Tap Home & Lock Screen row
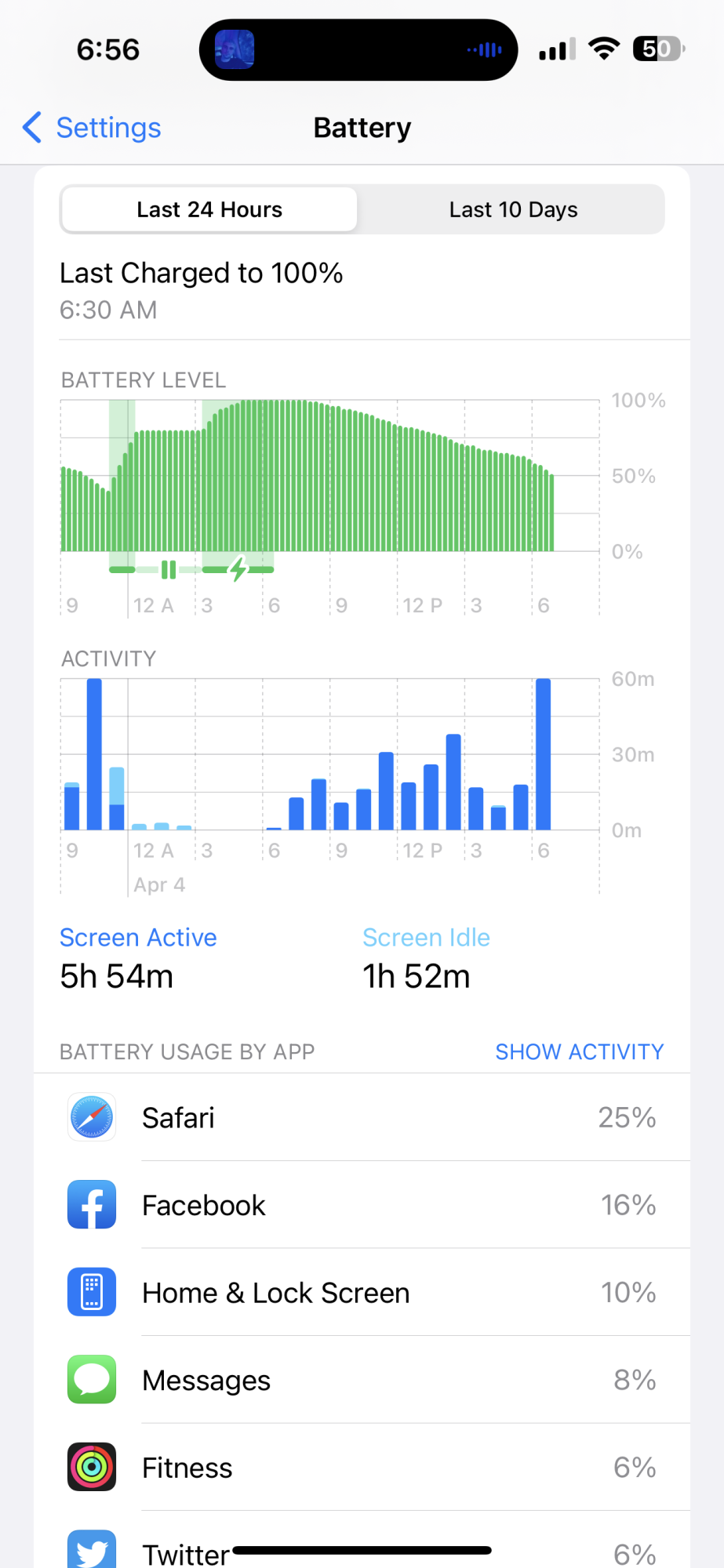The height and width of the screenshot is (1568, 724). point(362,1293)
